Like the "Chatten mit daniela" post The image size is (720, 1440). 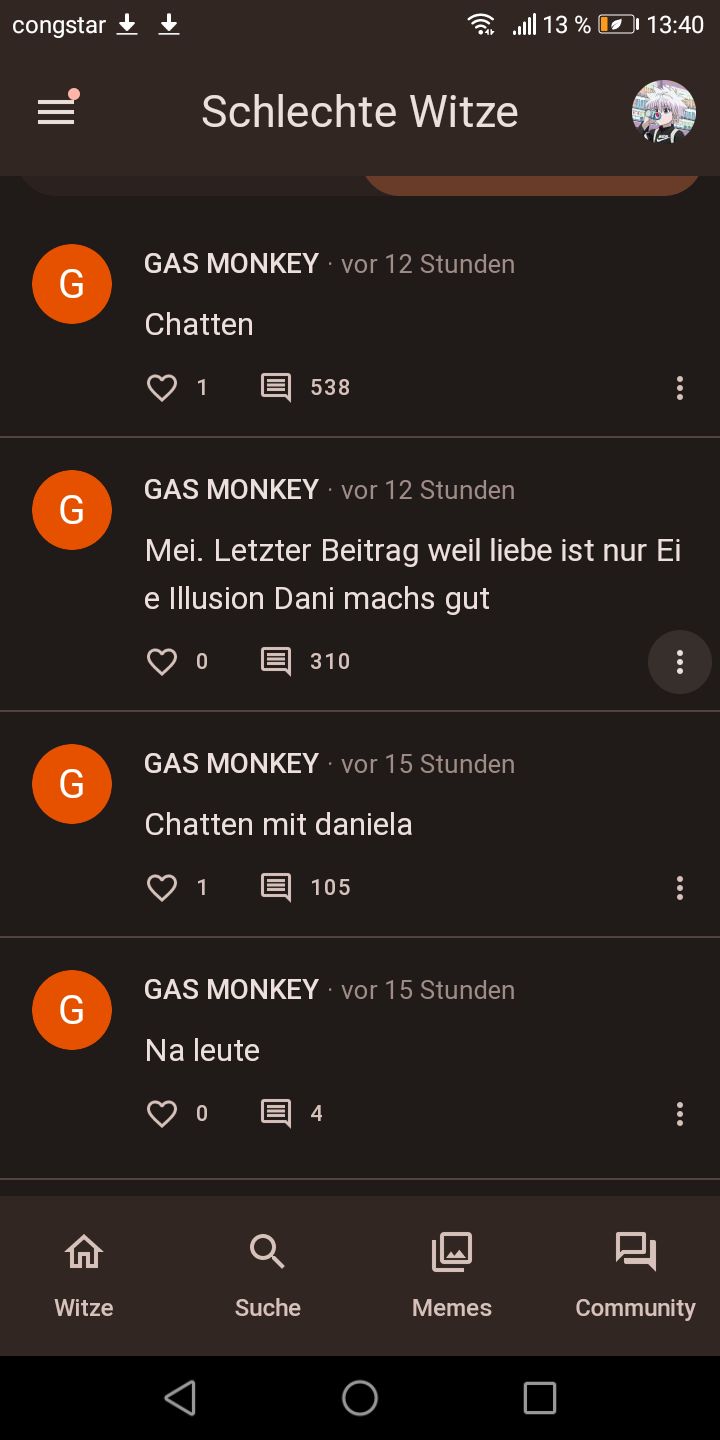[x=162, y=887]
